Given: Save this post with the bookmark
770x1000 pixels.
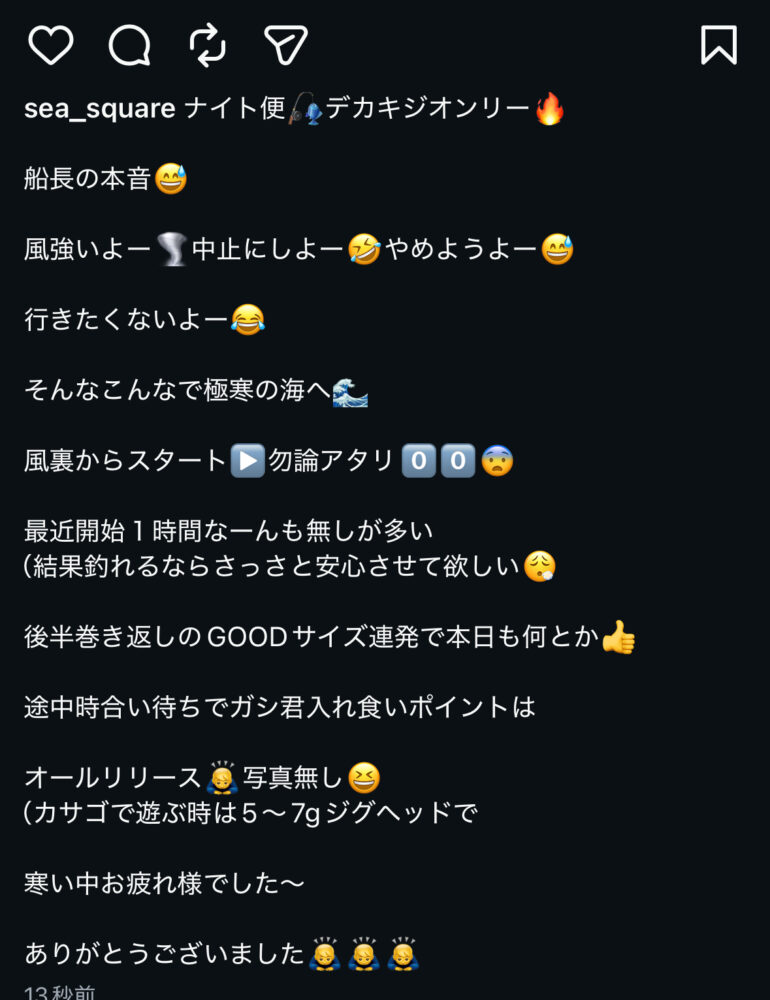Looking at the screenshot, I should [x=718, y=45].
